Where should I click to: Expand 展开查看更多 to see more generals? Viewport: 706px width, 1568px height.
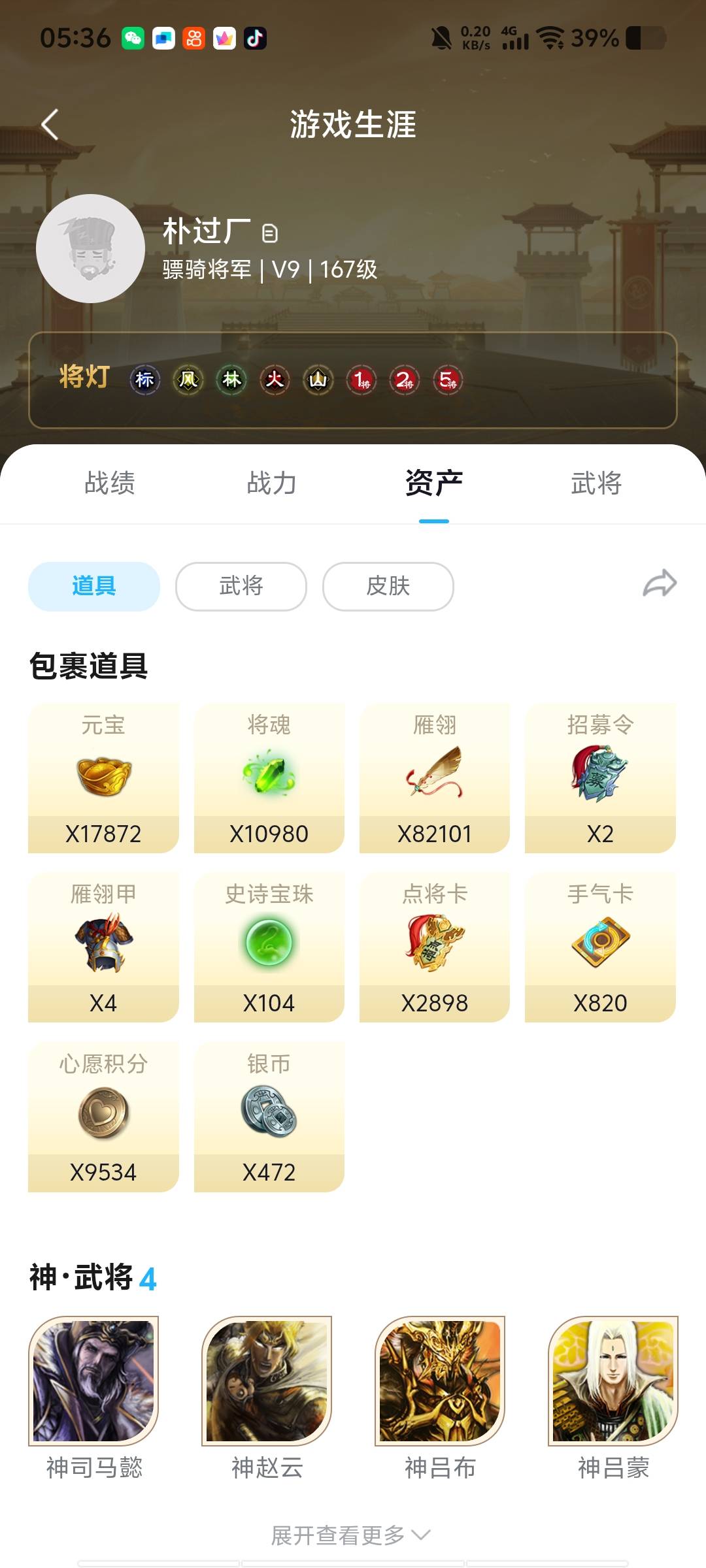click(351, 1535)
